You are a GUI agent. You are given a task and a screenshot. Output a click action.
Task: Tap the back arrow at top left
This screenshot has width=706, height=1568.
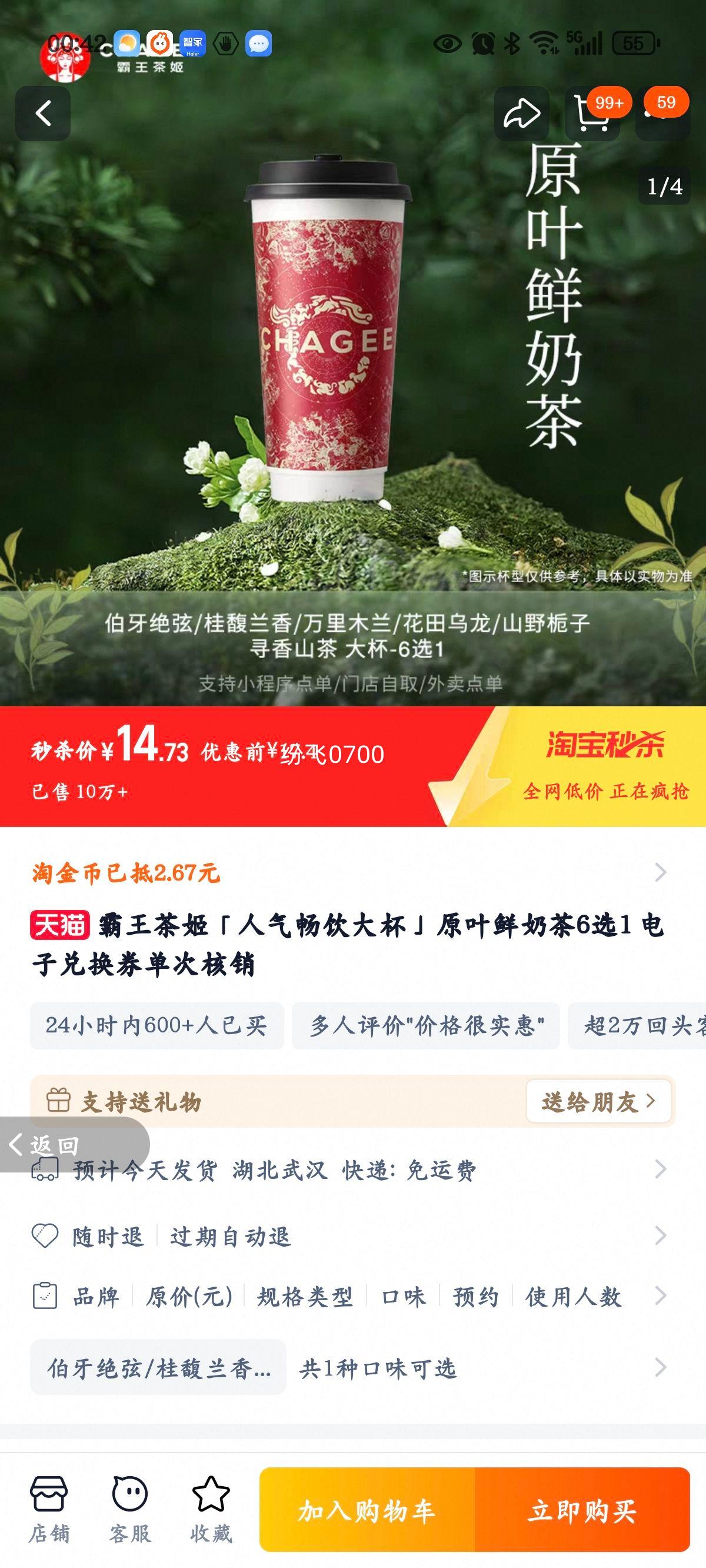pyautogui.click(x=42, y=113)
